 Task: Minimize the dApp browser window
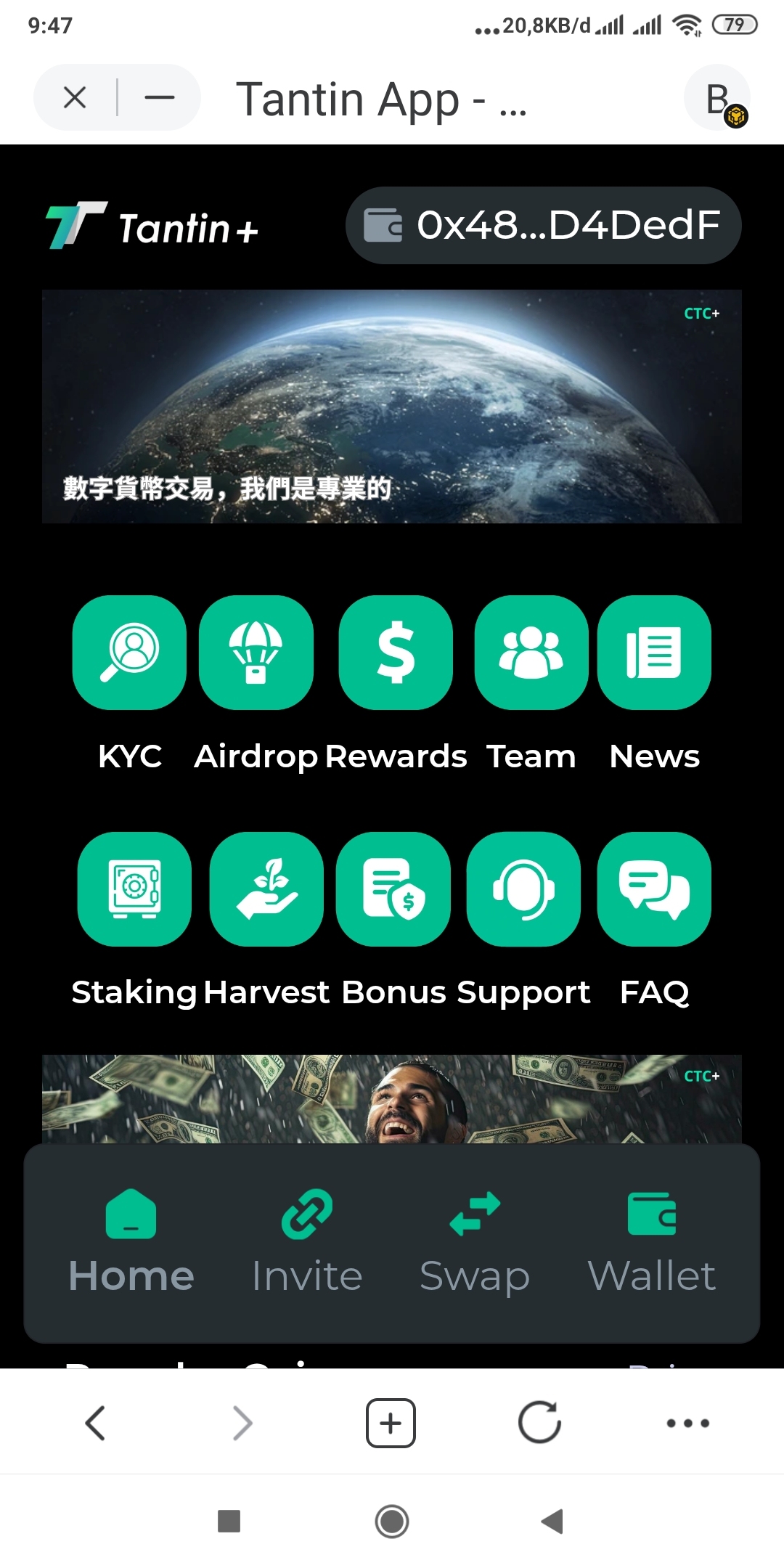click(x=160, y=97)
